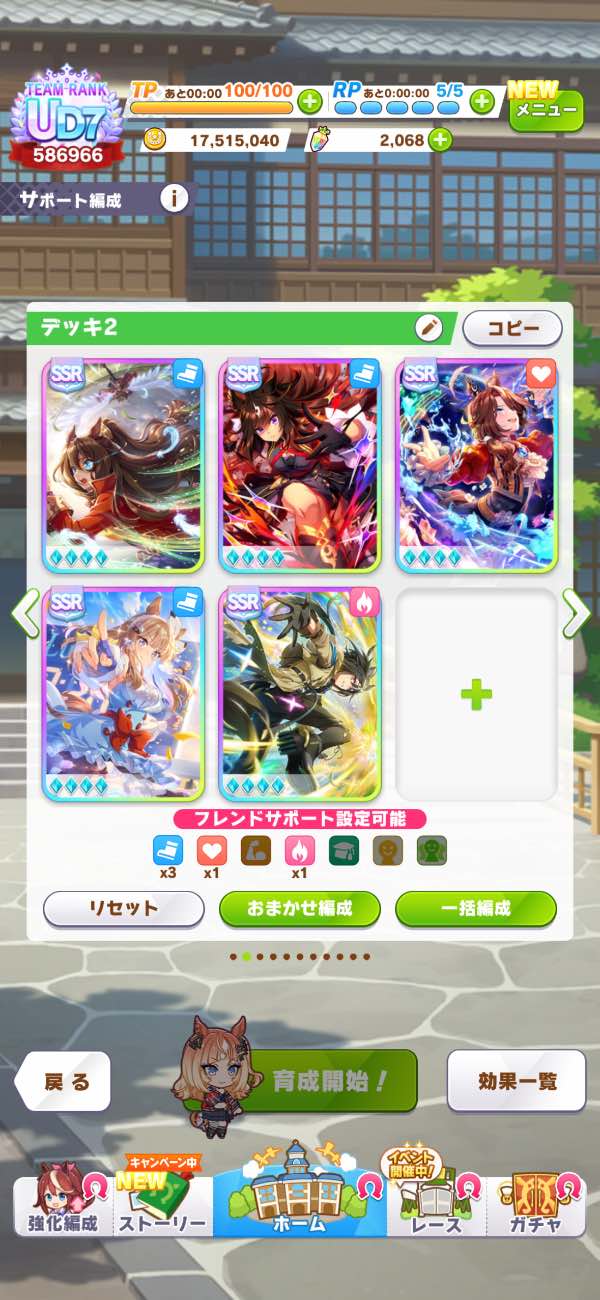Open 一括編成 bulk formation
Viewport: 600px width, 1300px height.
476,909
